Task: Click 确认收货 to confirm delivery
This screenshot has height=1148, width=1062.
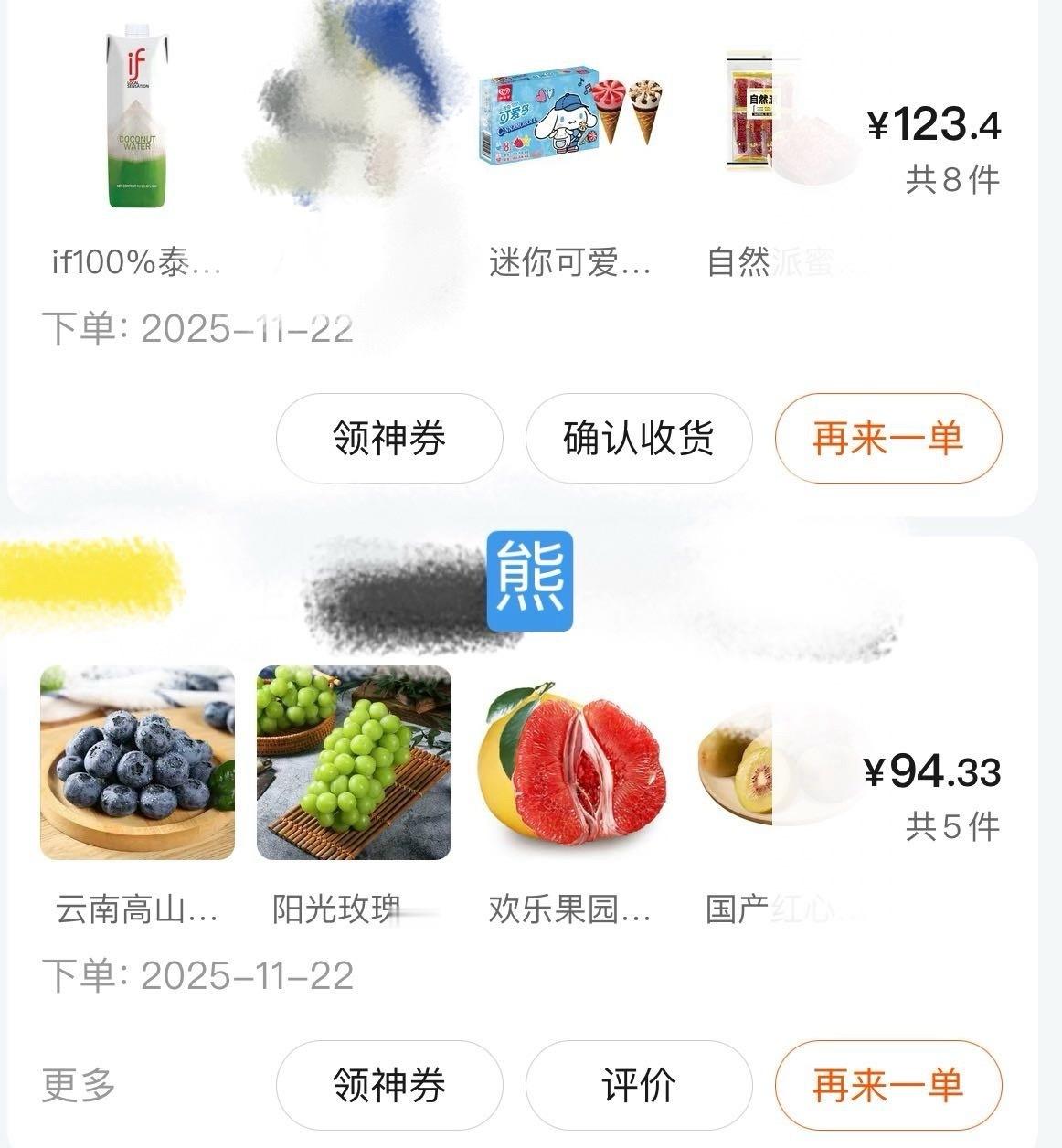Action: (638, 438)
